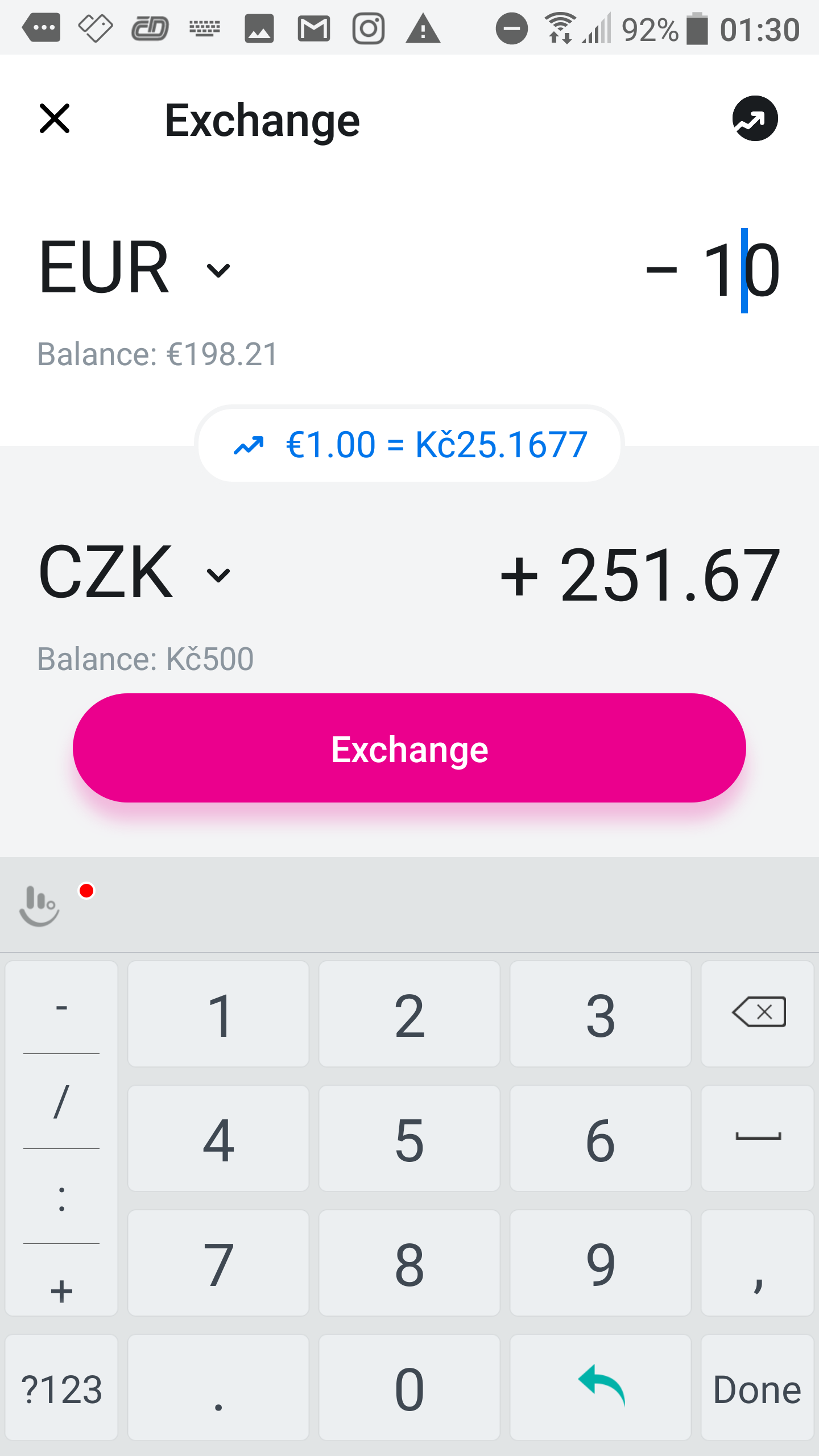Tap the decimal point key
Image resolution: width=819 pixels, height=1456 pixels.
coord(218,1388)
